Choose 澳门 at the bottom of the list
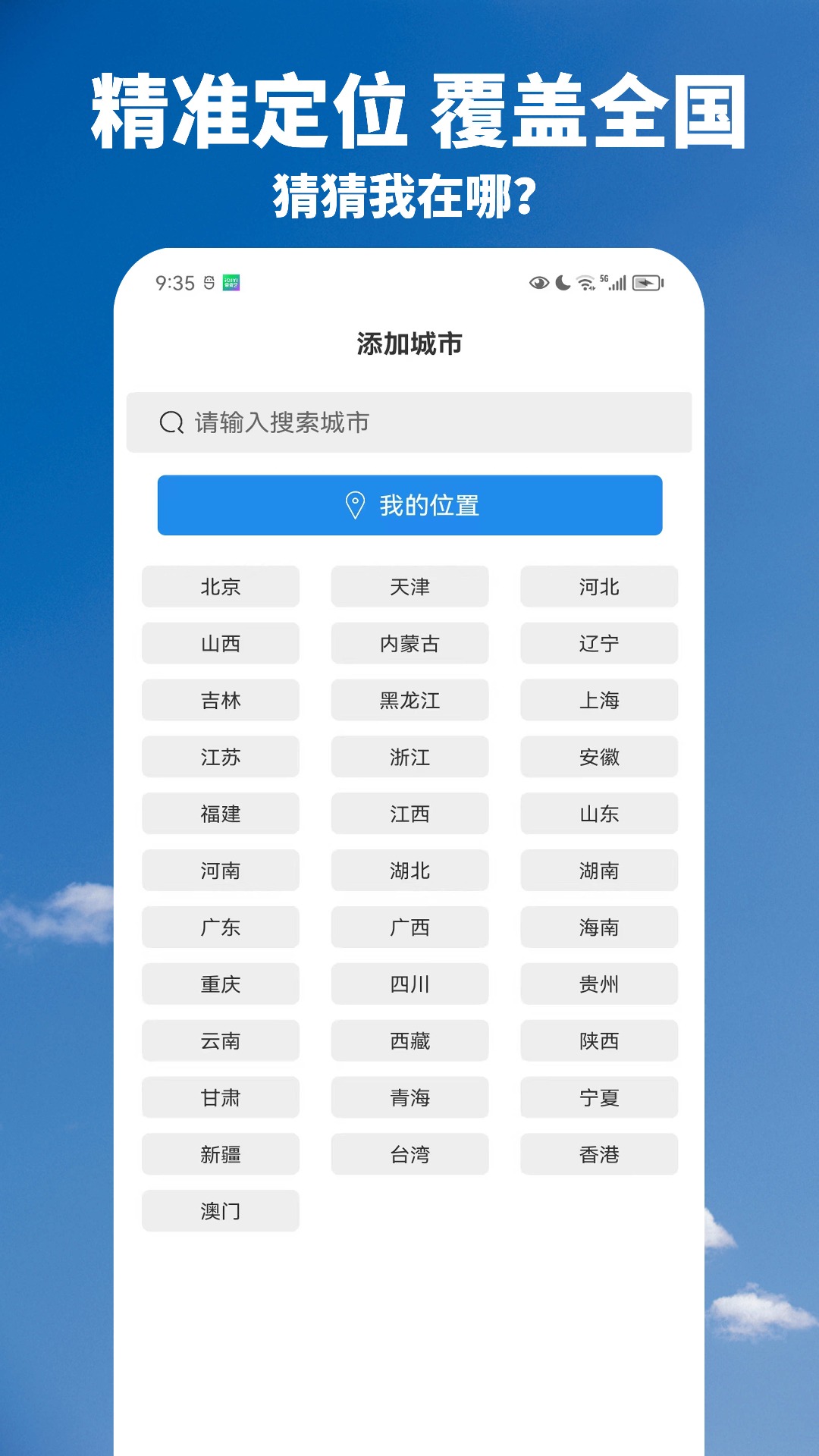The width and height of the screenshot is (819, 1456). [220, 1211]
